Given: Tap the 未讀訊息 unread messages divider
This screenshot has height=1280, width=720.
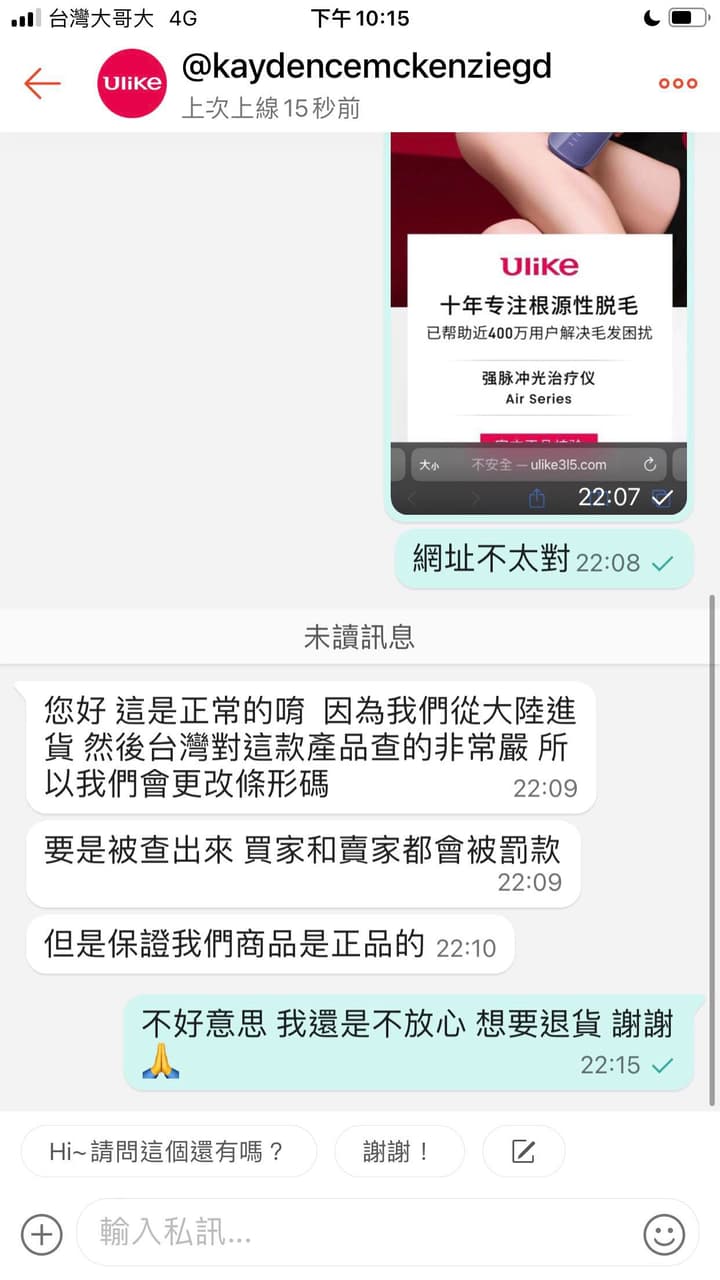Looking at the screenshot, I should tap(360, 636).
